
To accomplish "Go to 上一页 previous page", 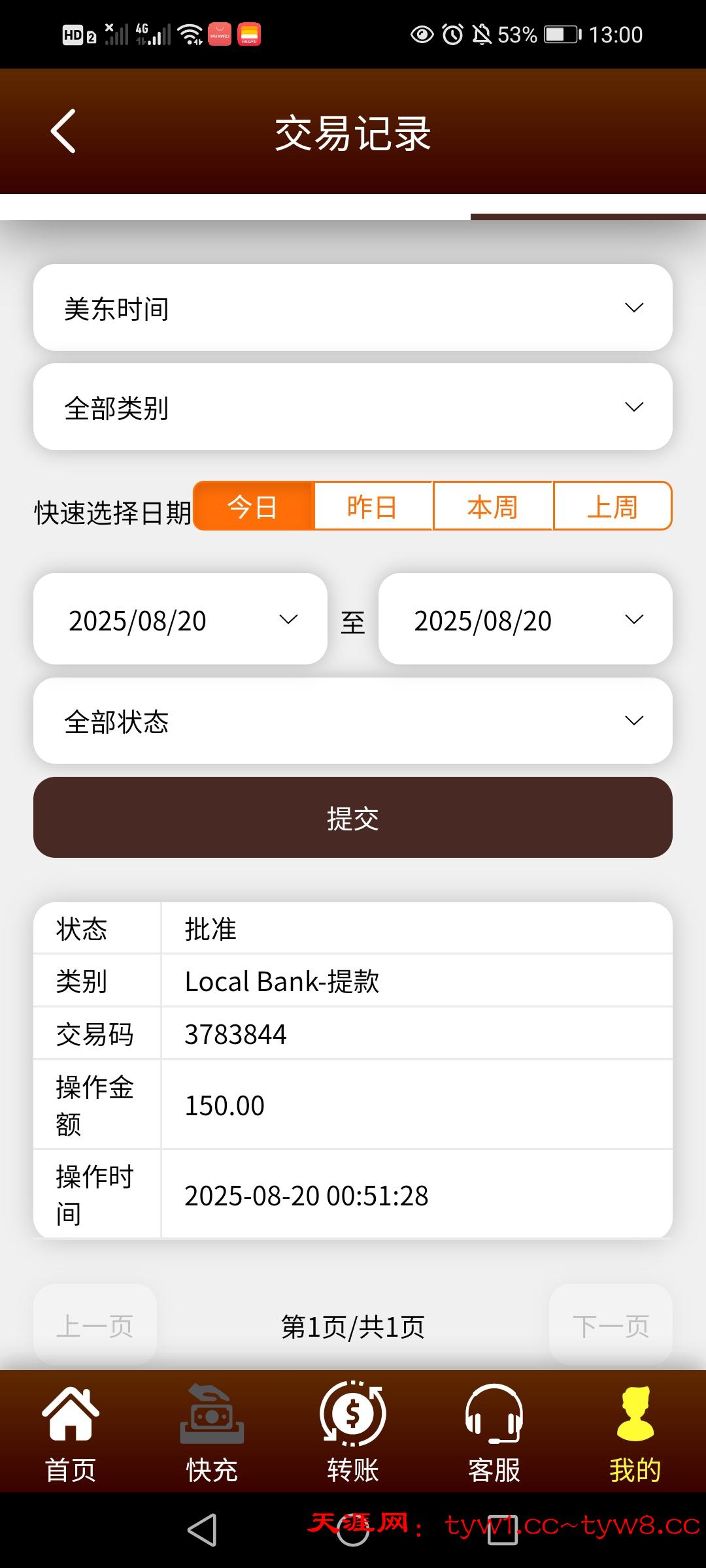I will [x=95, y=1326].
